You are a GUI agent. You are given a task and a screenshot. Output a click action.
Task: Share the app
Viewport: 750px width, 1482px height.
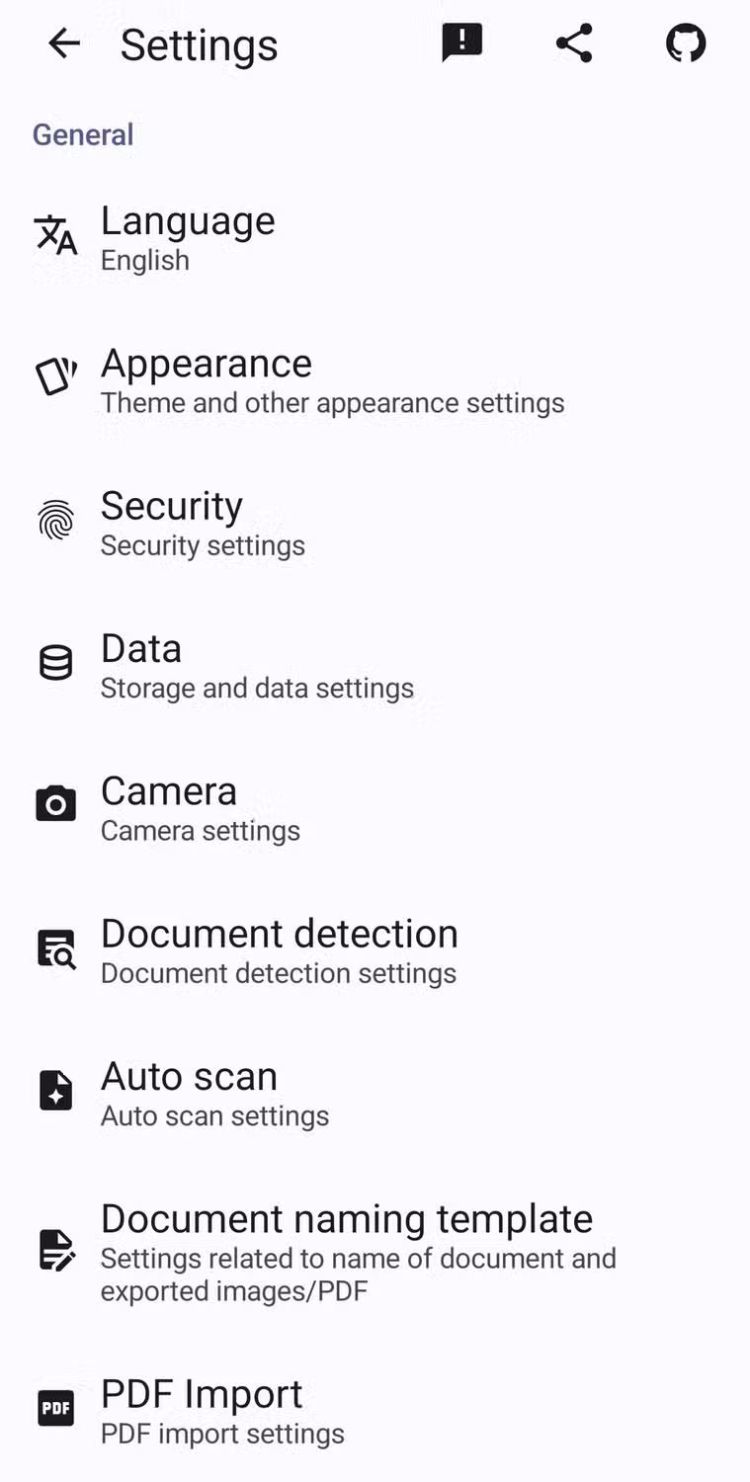tap(574, 44)
